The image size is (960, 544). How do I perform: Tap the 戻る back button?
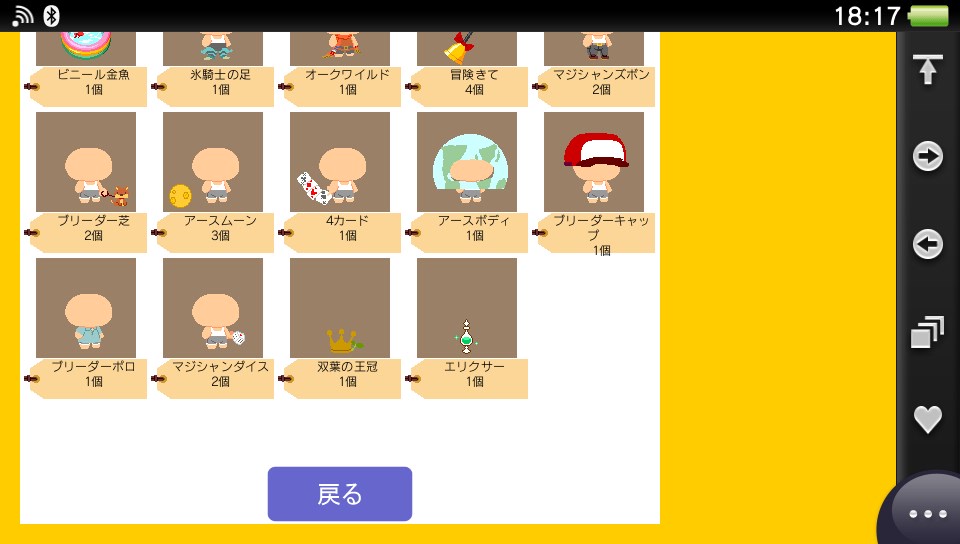[339, 494]
